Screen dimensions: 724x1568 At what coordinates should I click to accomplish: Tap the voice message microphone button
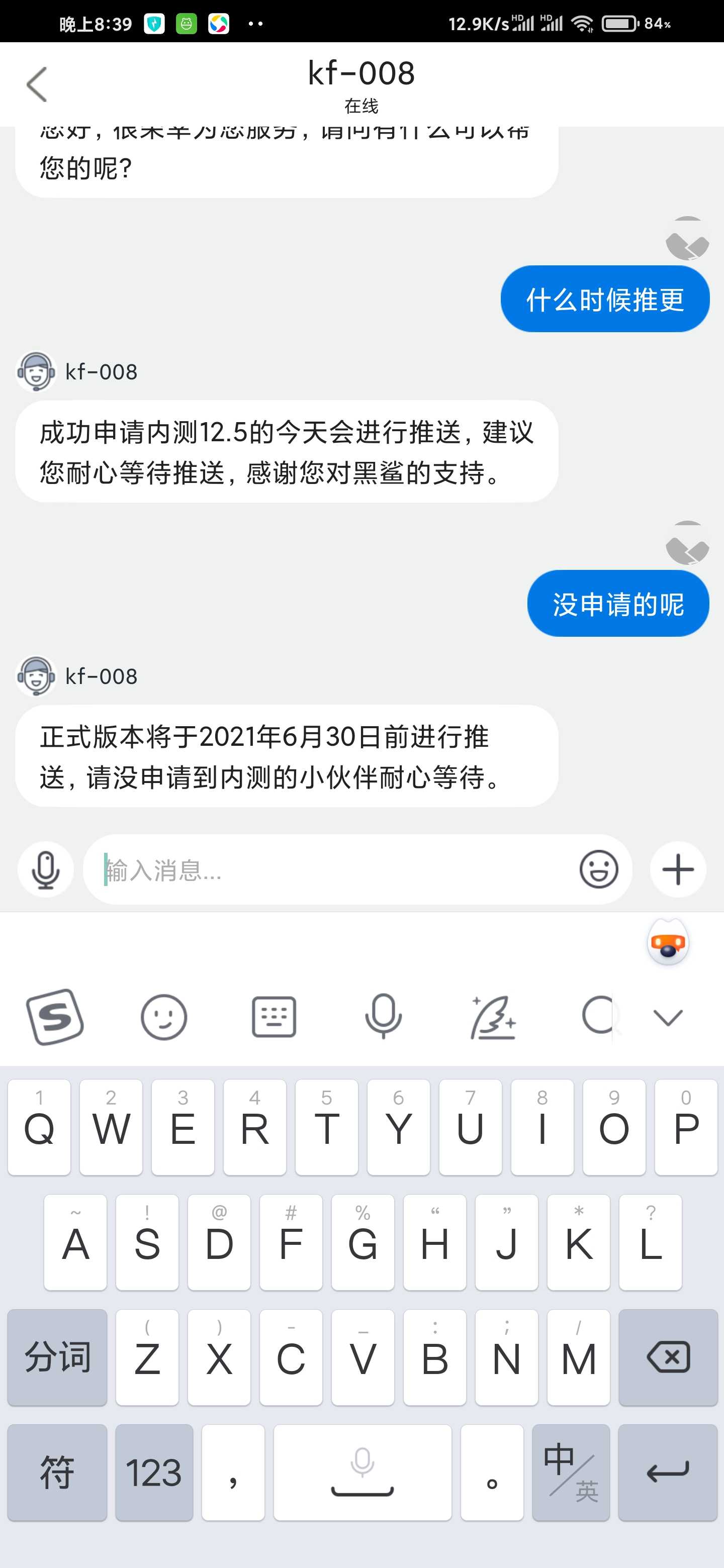[x=46, y=870]
